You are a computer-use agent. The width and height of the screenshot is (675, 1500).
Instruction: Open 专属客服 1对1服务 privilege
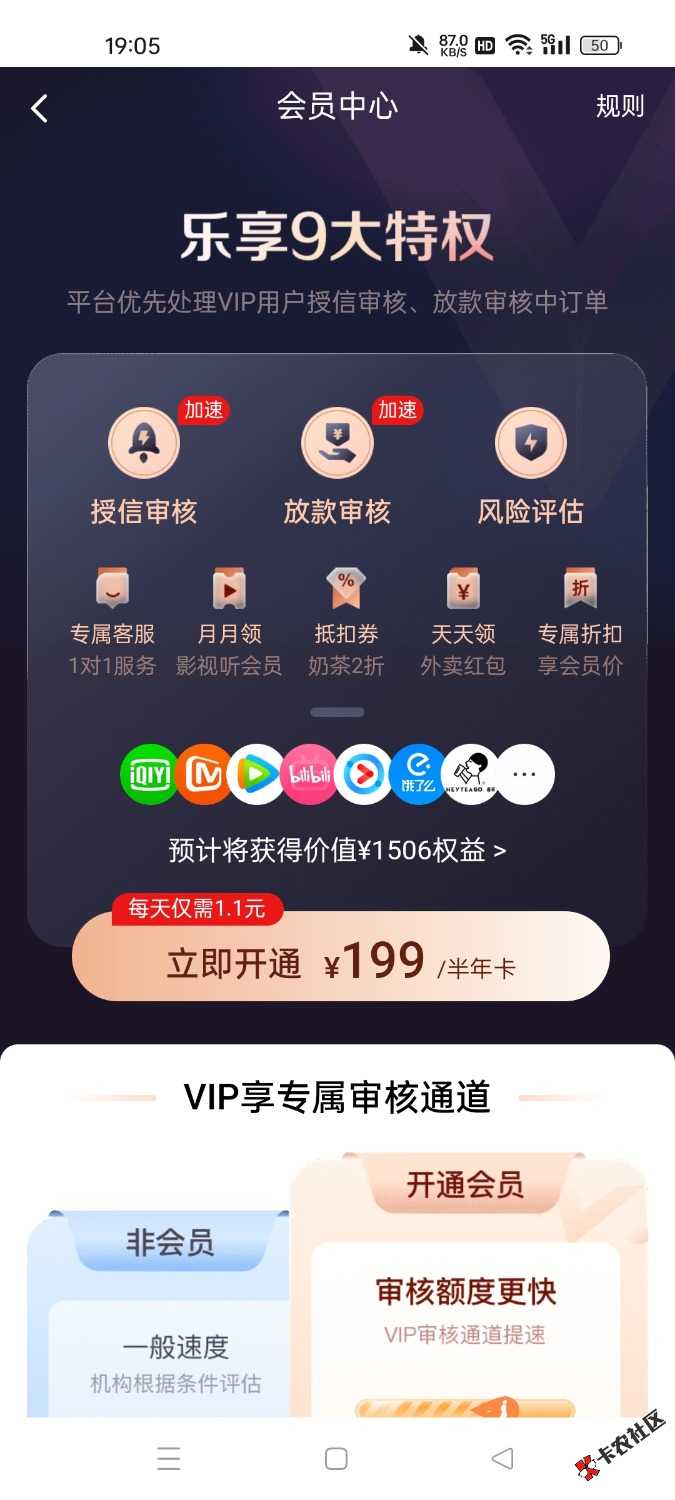(112, 621)
